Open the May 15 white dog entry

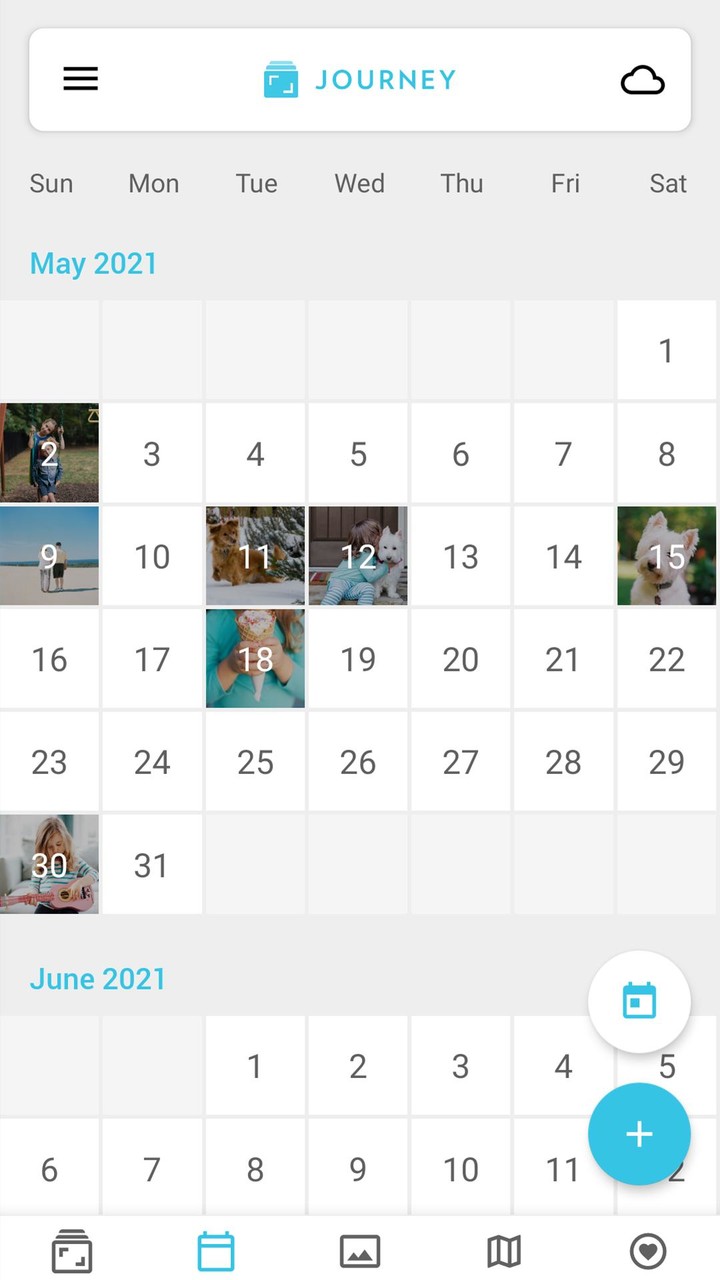tap(667, 556)
